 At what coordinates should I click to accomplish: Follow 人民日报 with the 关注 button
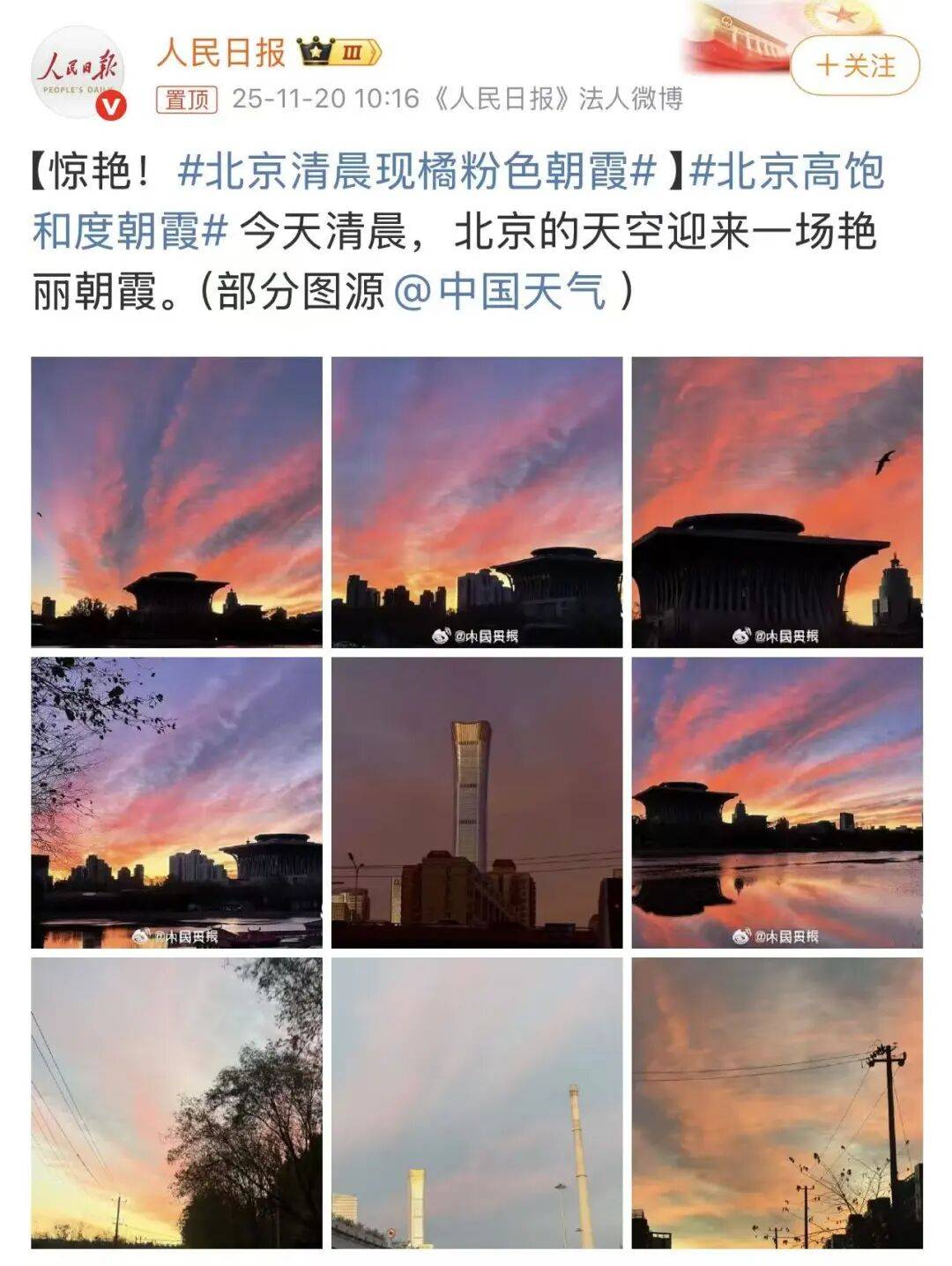click(x=854, y=66)
